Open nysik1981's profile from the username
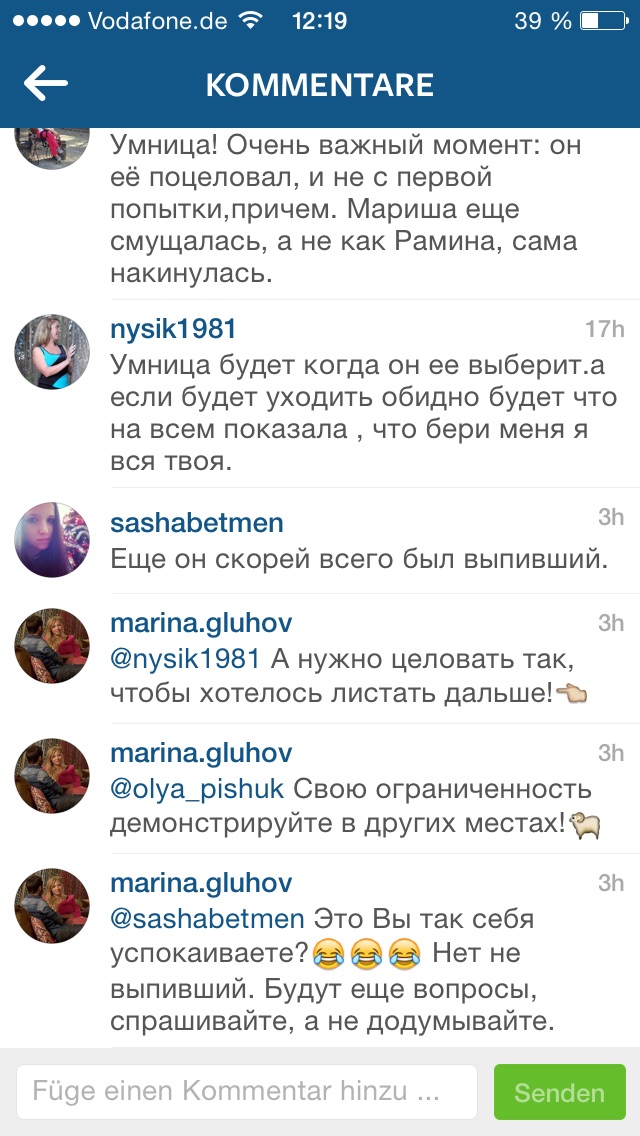This screenshot has width=640, height=1136. tap(172, 329)
